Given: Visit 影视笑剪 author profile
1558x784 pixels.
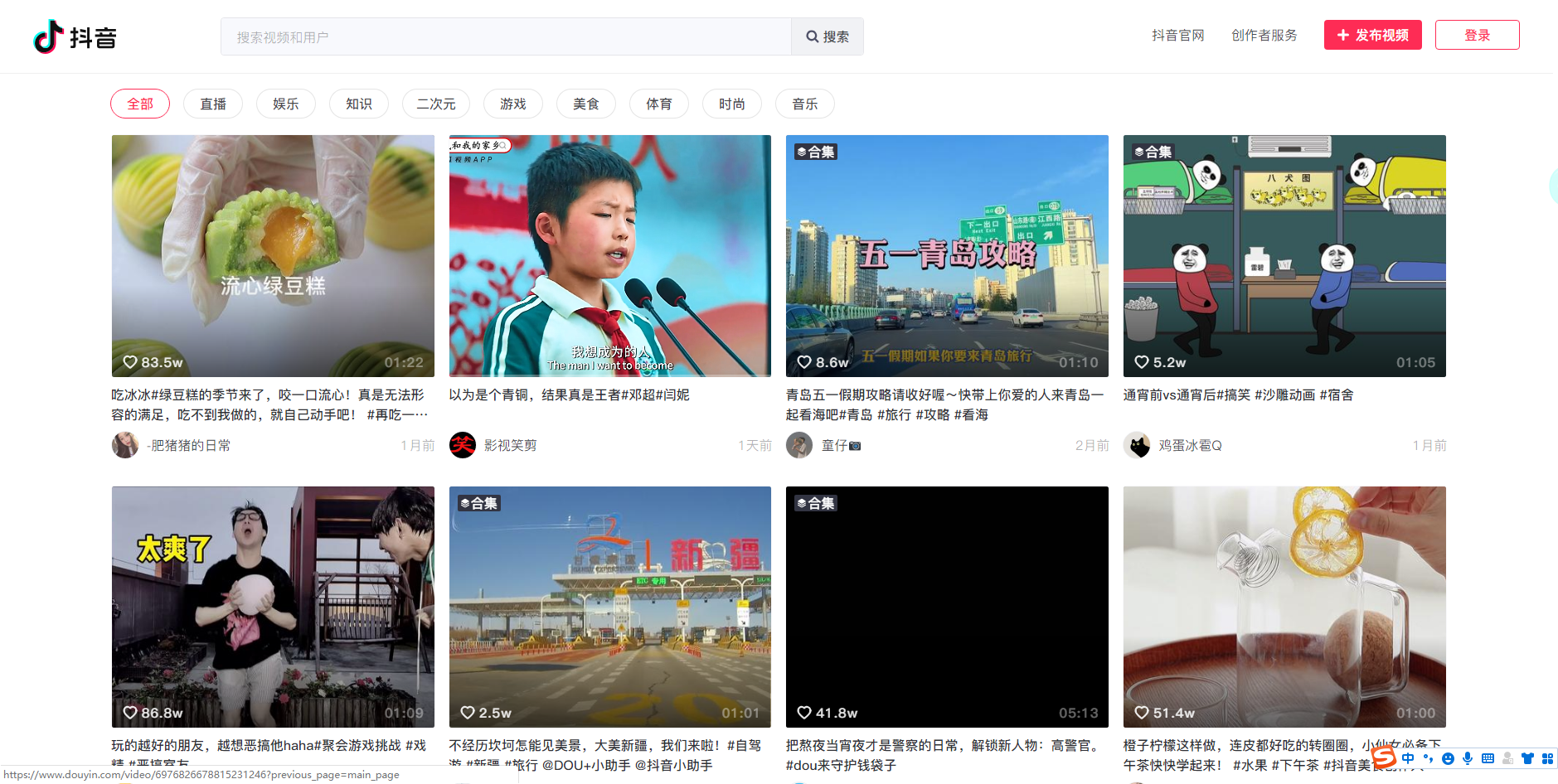Looking at the screenshot, I should tap(510, 446).
